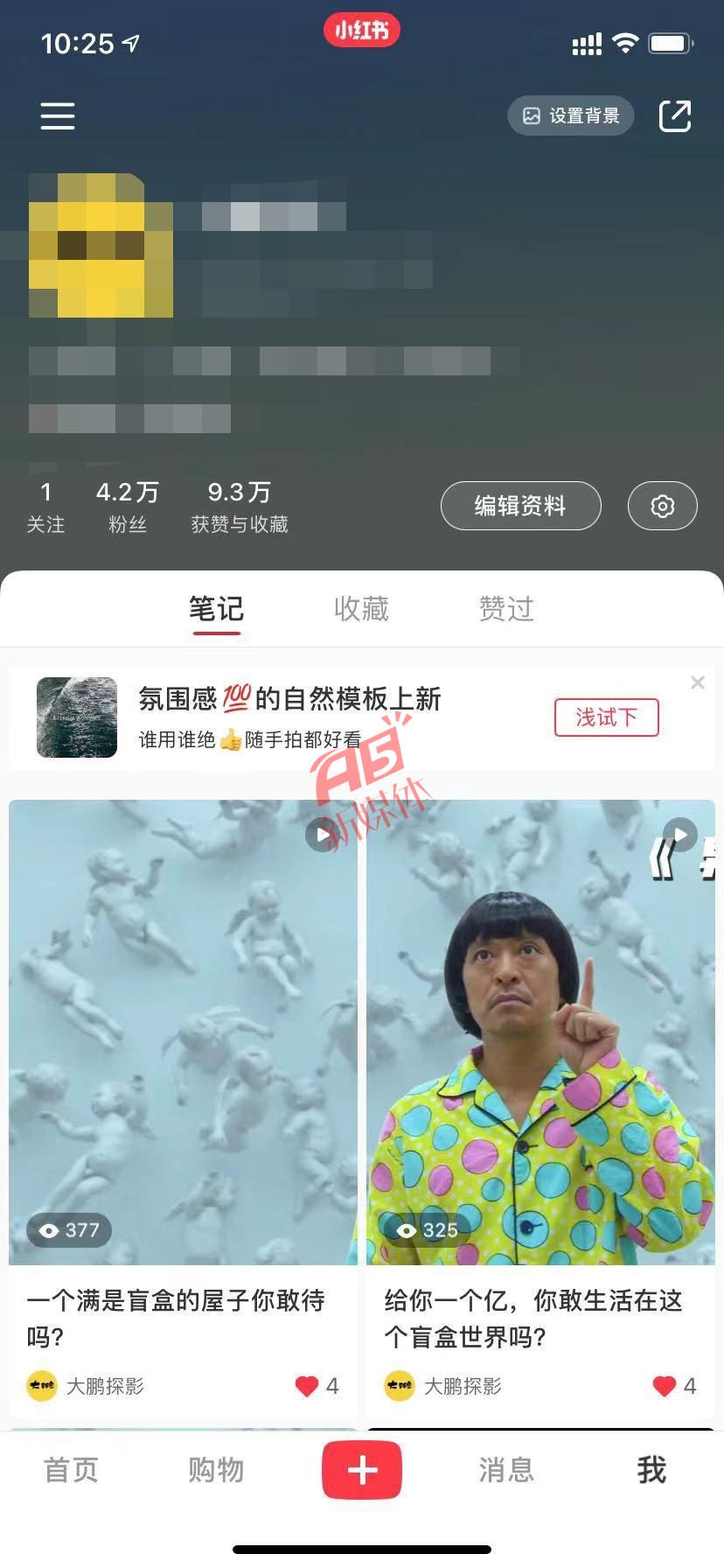Switch to the 赞过 tab
Image resolution: width=724 pixels, height=1568 pixels.
pos(506,609)
